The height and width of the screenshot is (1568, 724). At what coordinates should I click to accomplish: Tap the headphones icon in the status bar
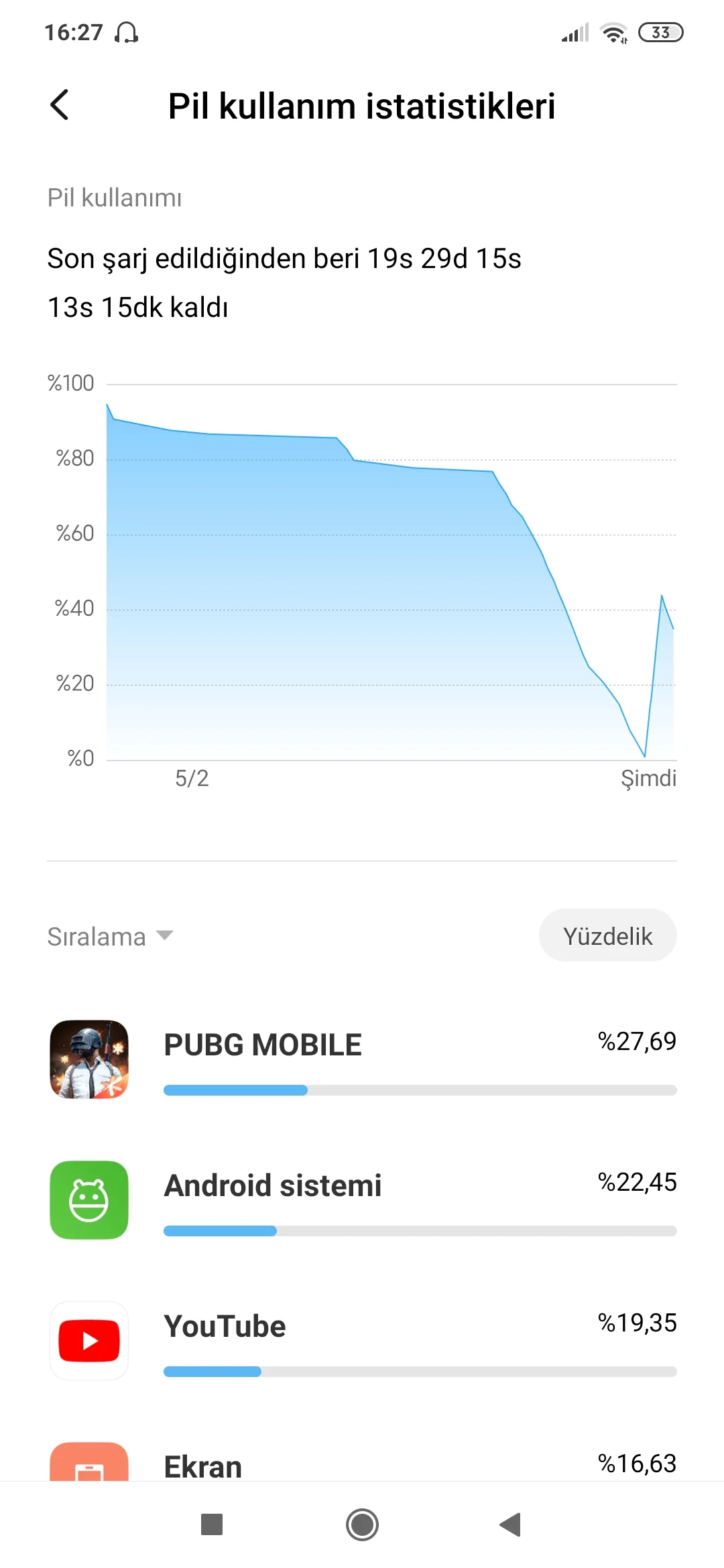(x=127, y=32)
